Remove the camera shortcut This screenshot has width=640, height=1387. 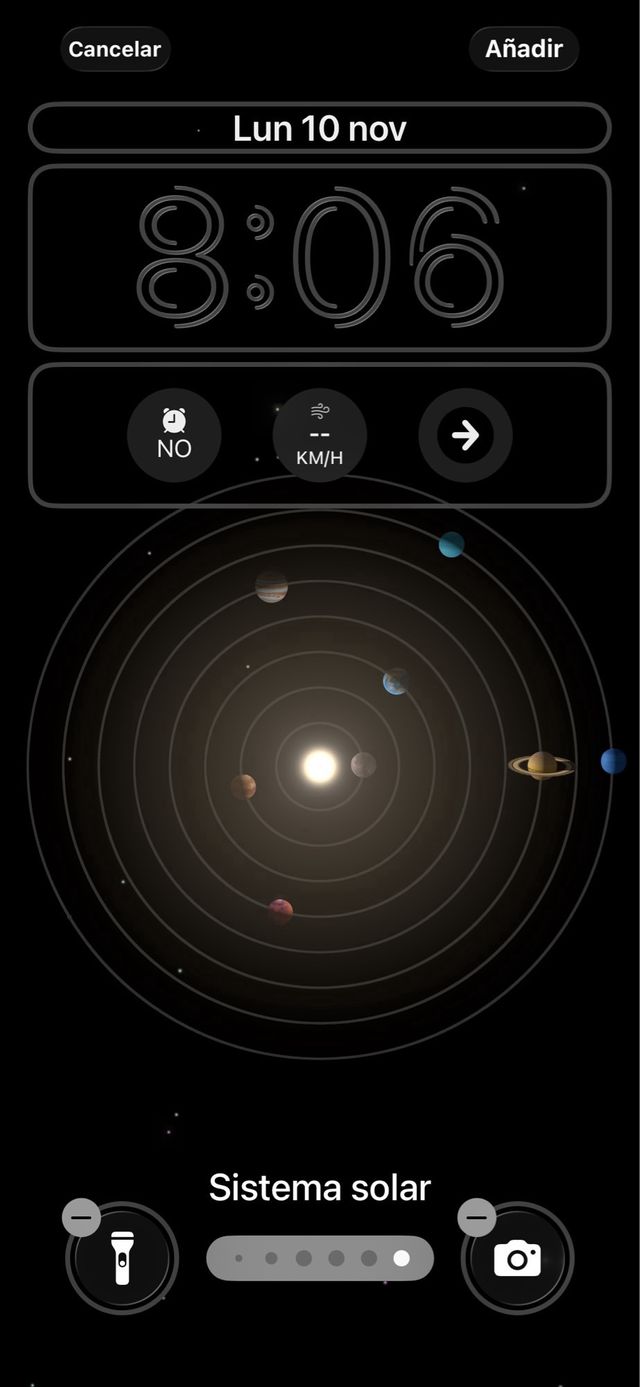click(477, 1217)
